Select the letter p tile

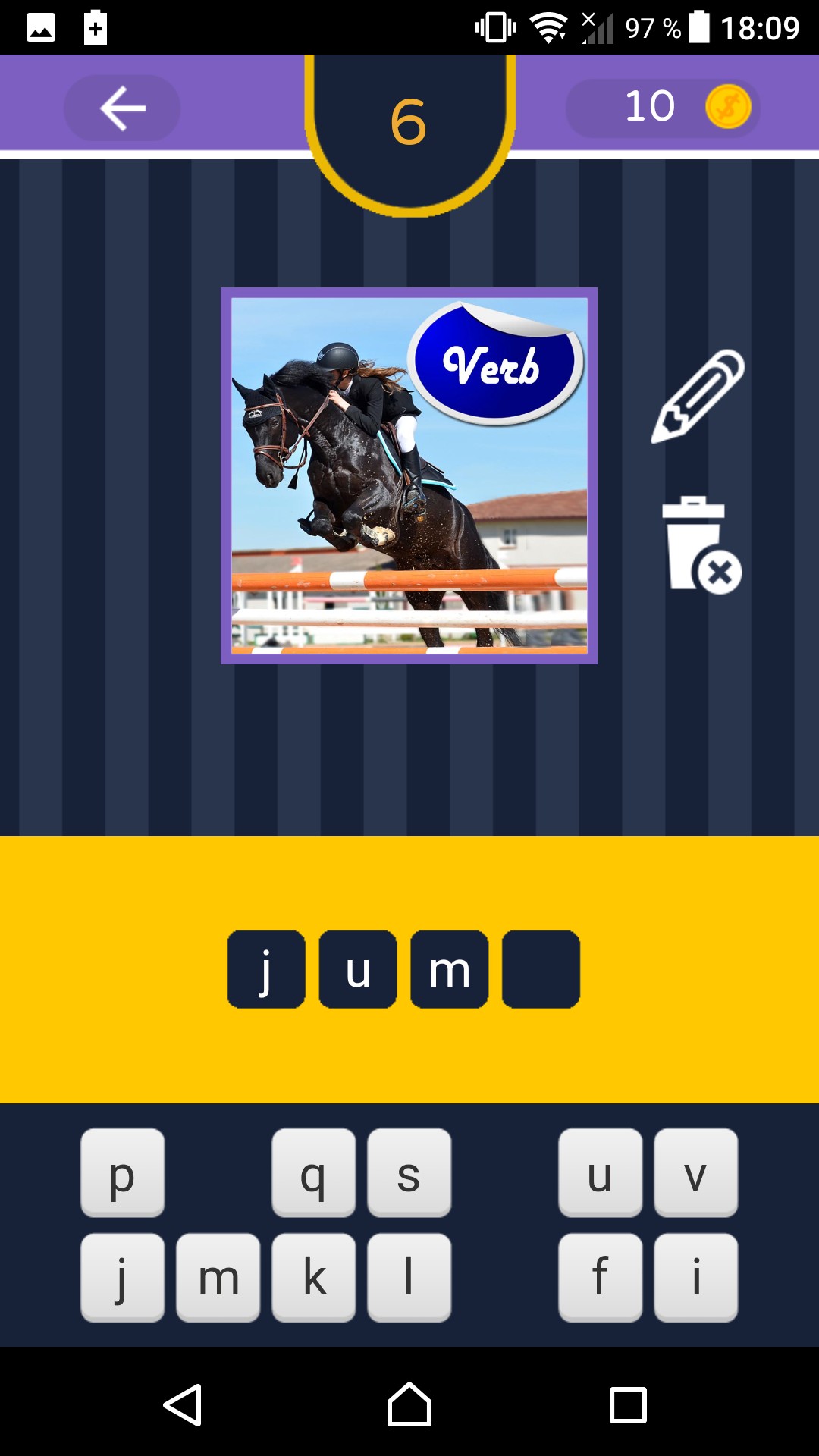point(123,1172)
